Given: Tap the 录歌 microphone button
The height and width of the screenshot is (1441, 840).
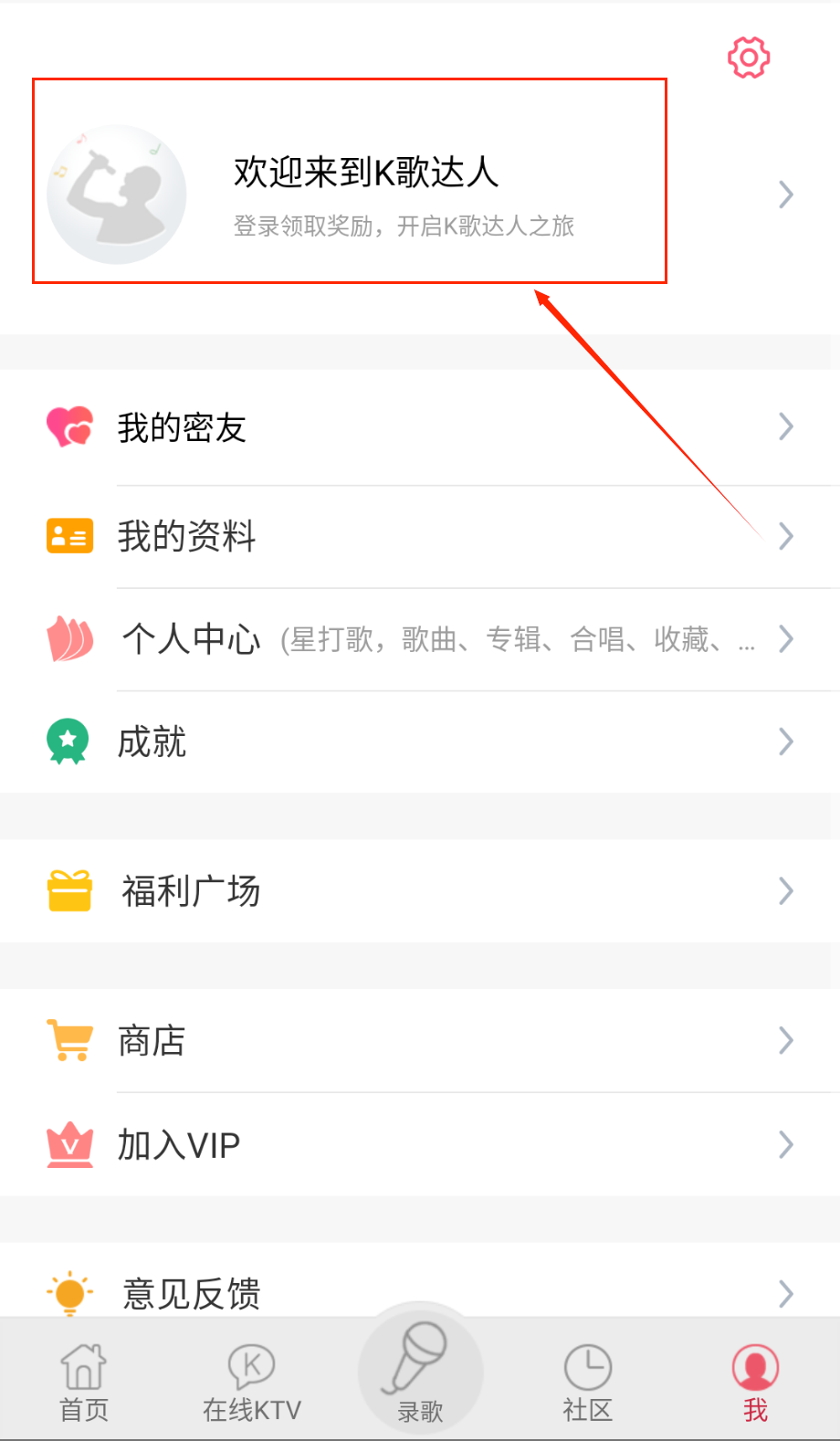Looking at the screenshot, I should click(420, 1370).
